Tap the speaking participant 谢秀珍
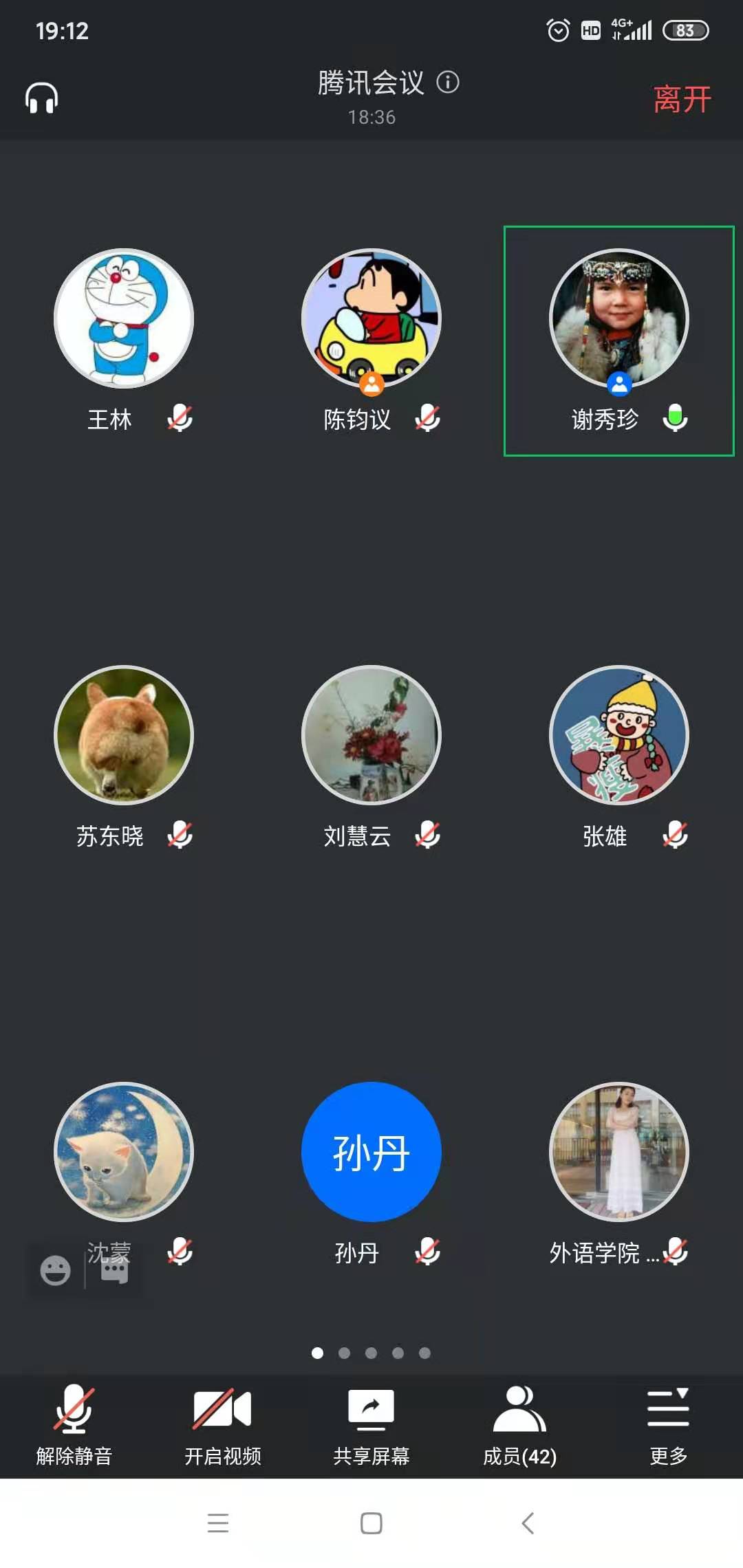 pyautogui.click(x=619, y=318)
